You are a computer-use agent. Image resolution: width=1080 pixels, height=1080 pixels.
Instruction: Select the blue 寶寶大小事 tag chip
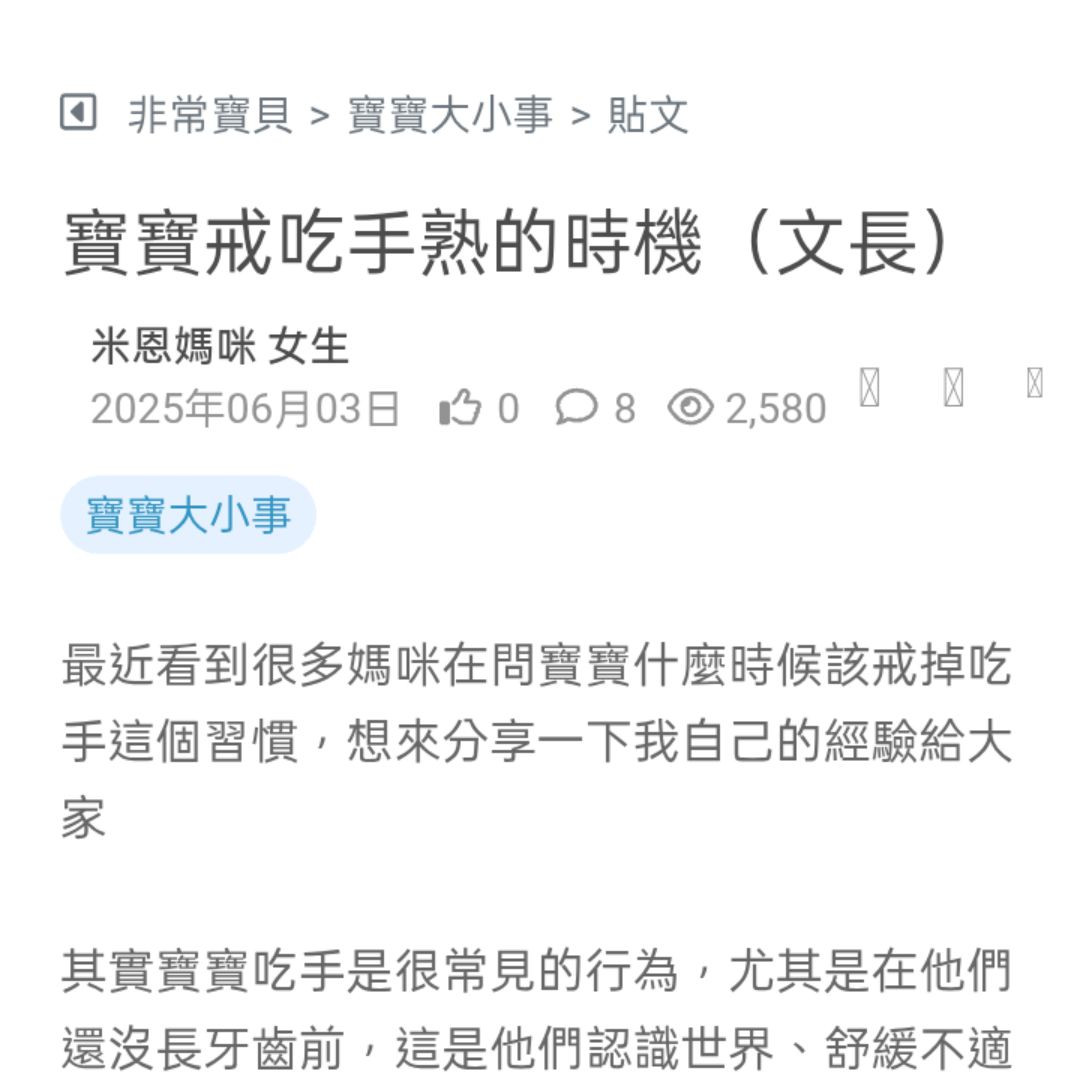coord(188,515)
